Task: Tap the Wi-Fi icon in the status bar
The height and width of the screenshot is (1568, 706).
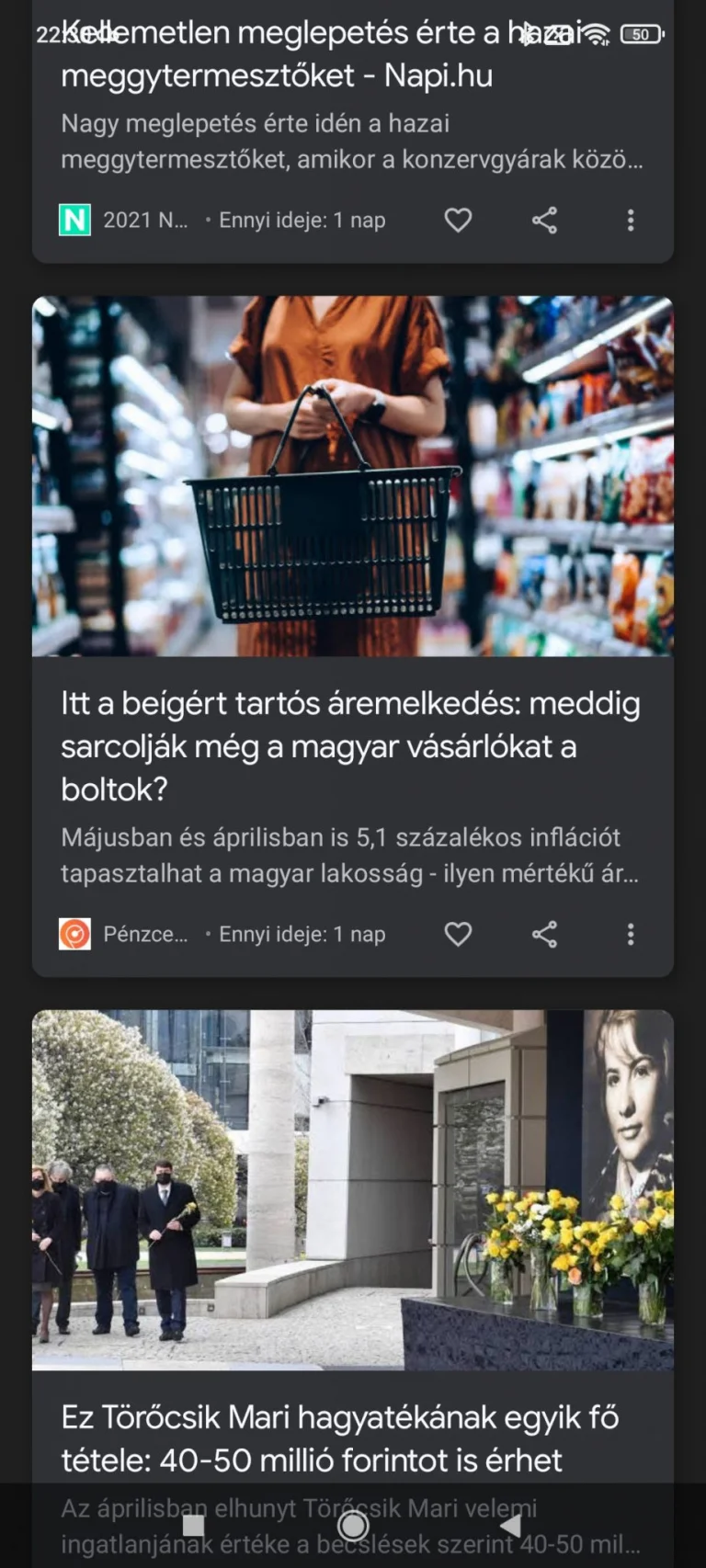Action: [x=595, y=33]
